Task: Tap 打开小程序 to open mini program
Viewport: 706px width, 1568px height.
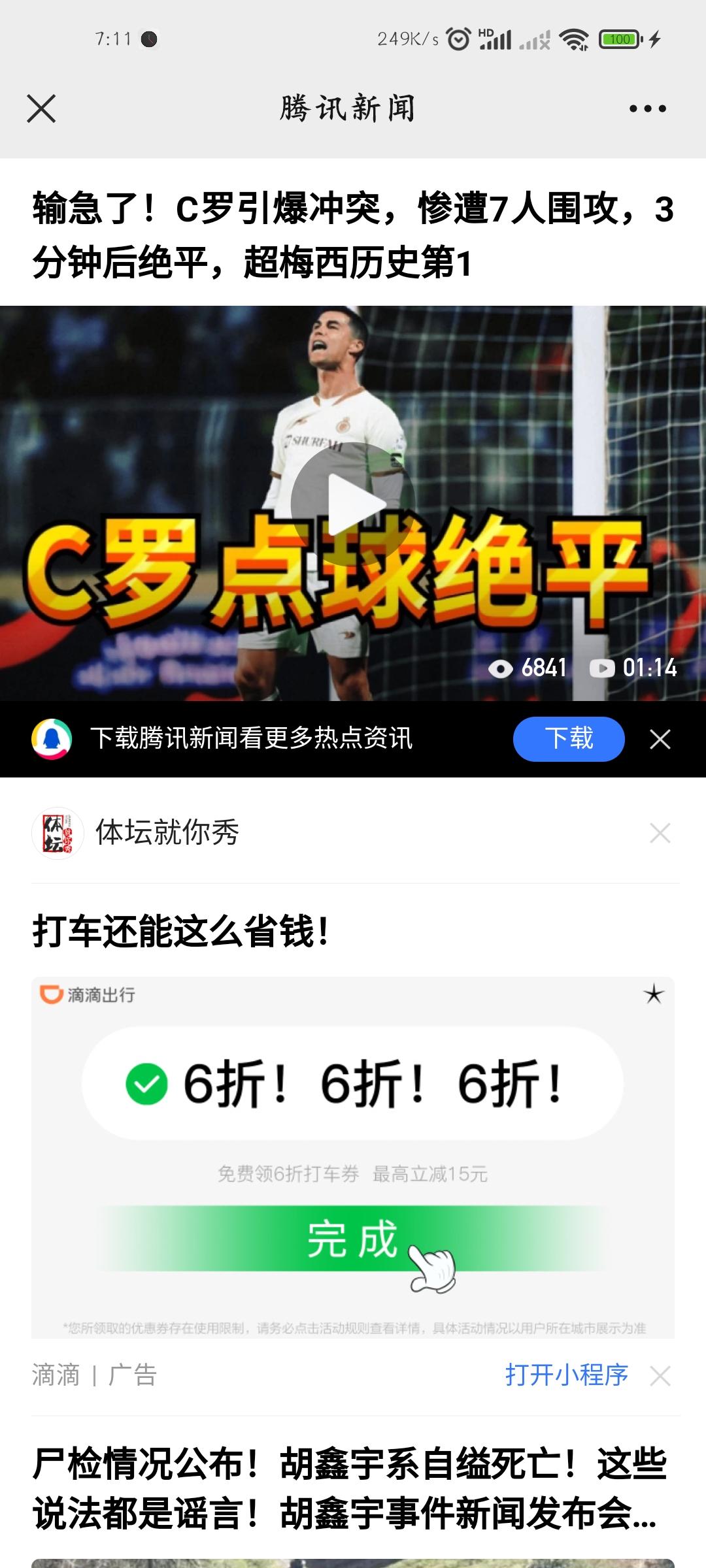Action: (x=566, y=1375)
